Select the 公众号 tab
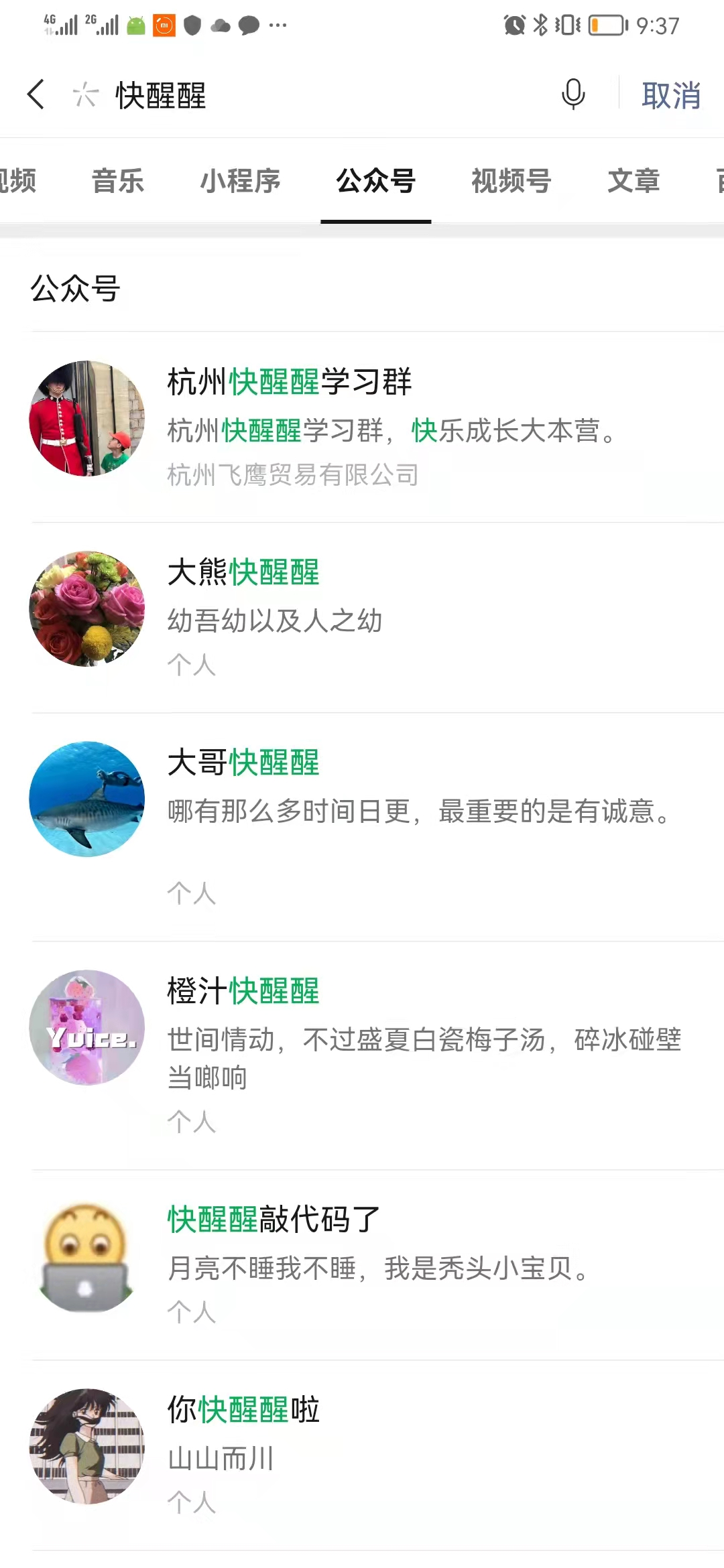Image resolution: width=724 pixels, height=1568 pixels. pos(376,181)
